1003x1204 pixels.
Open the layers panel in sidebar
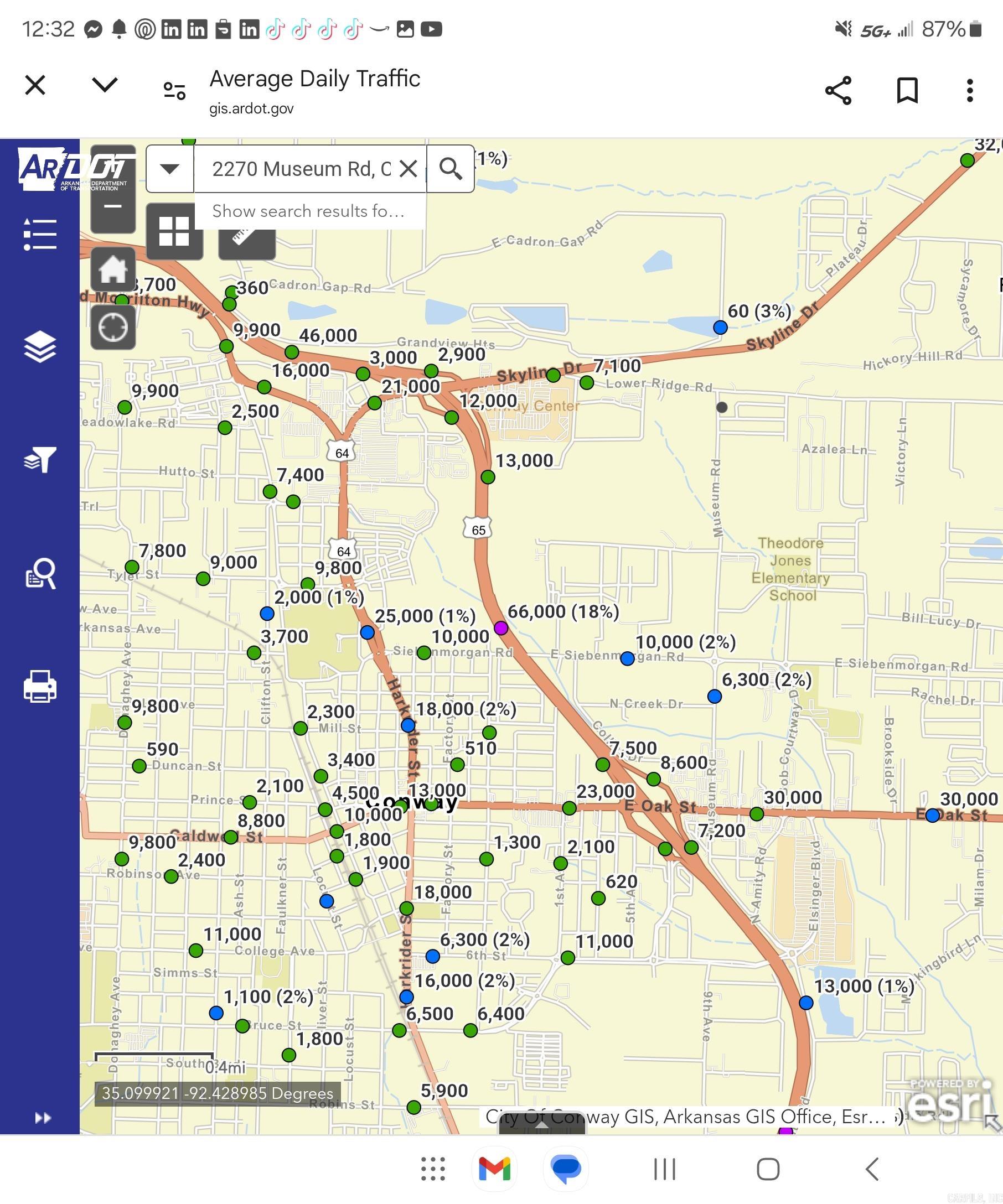pos(39,346)
